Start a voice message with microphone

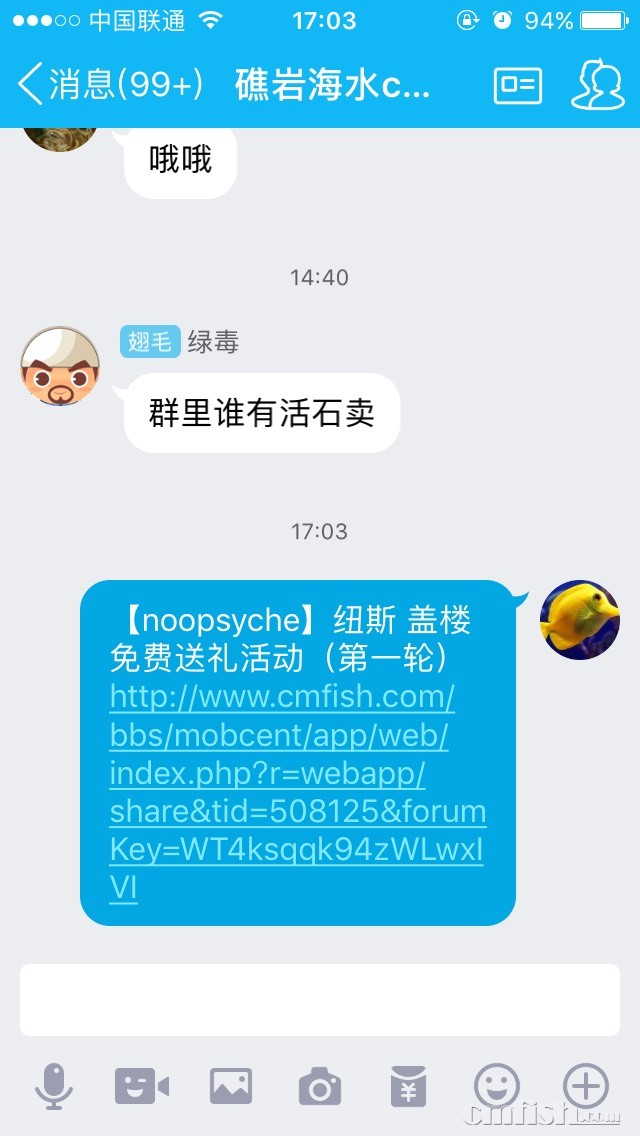tap(54, 1086)
